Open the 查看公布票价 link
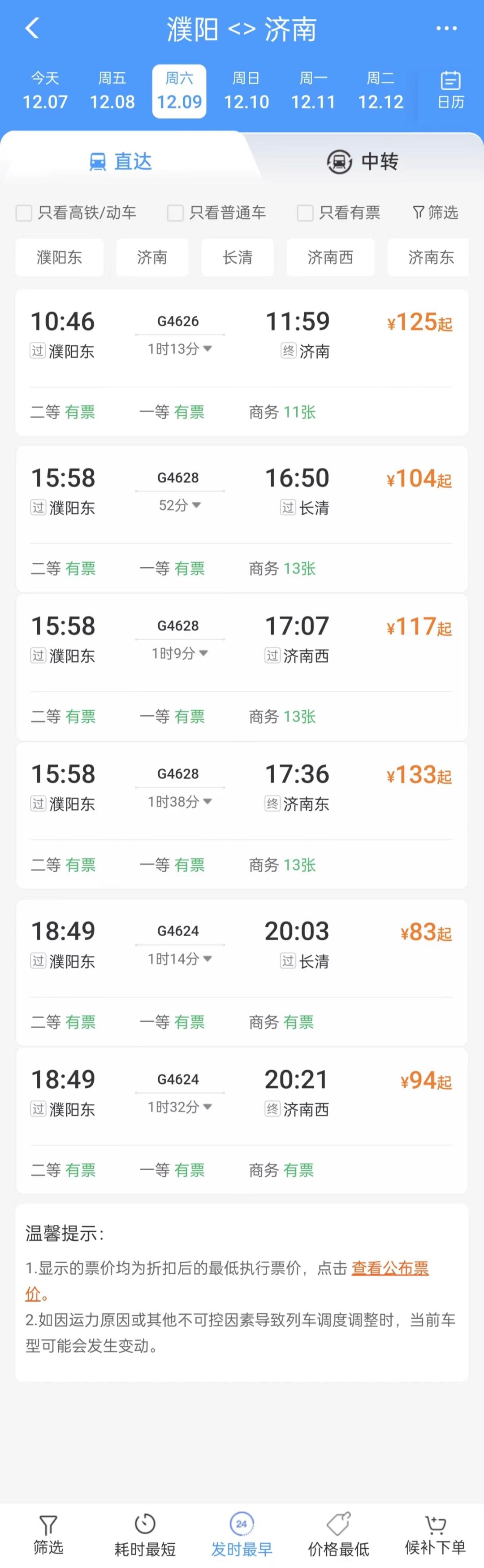 pyautogui.click(x=390, y=1268)
